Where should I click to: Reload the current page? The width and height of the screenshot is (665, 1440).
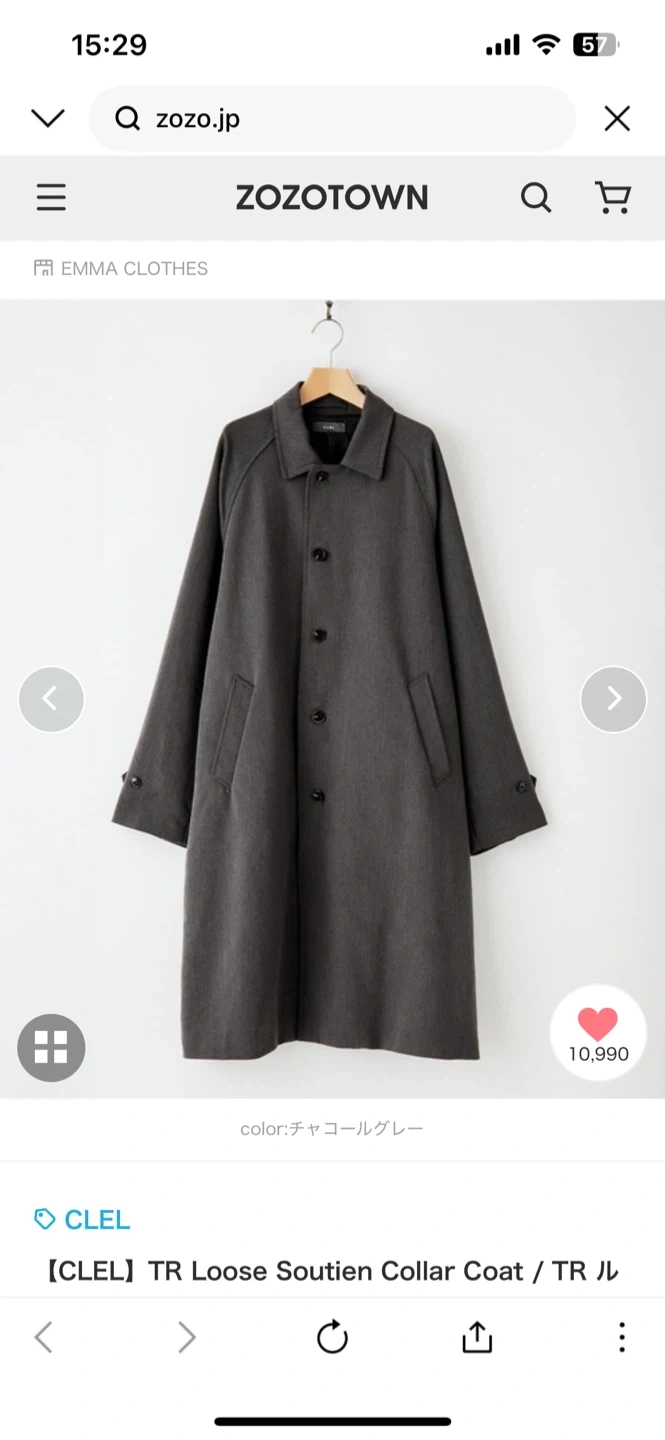pyautogui.click(x=332, y=1337)
